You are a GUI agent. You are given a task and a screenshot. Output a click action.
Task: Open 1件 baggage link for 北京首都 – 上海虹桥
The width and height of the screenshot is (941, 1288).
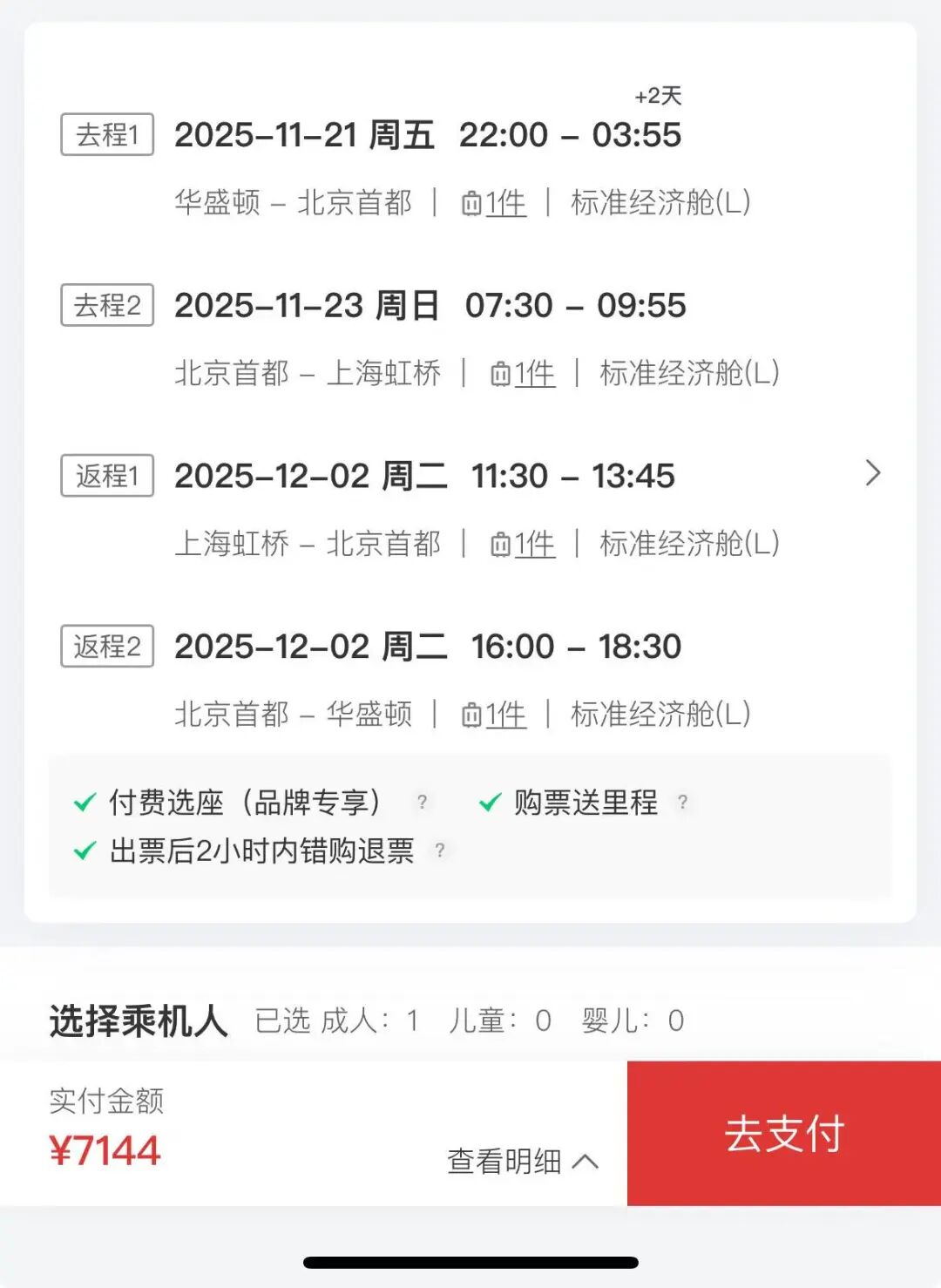(x=523, y=374)
